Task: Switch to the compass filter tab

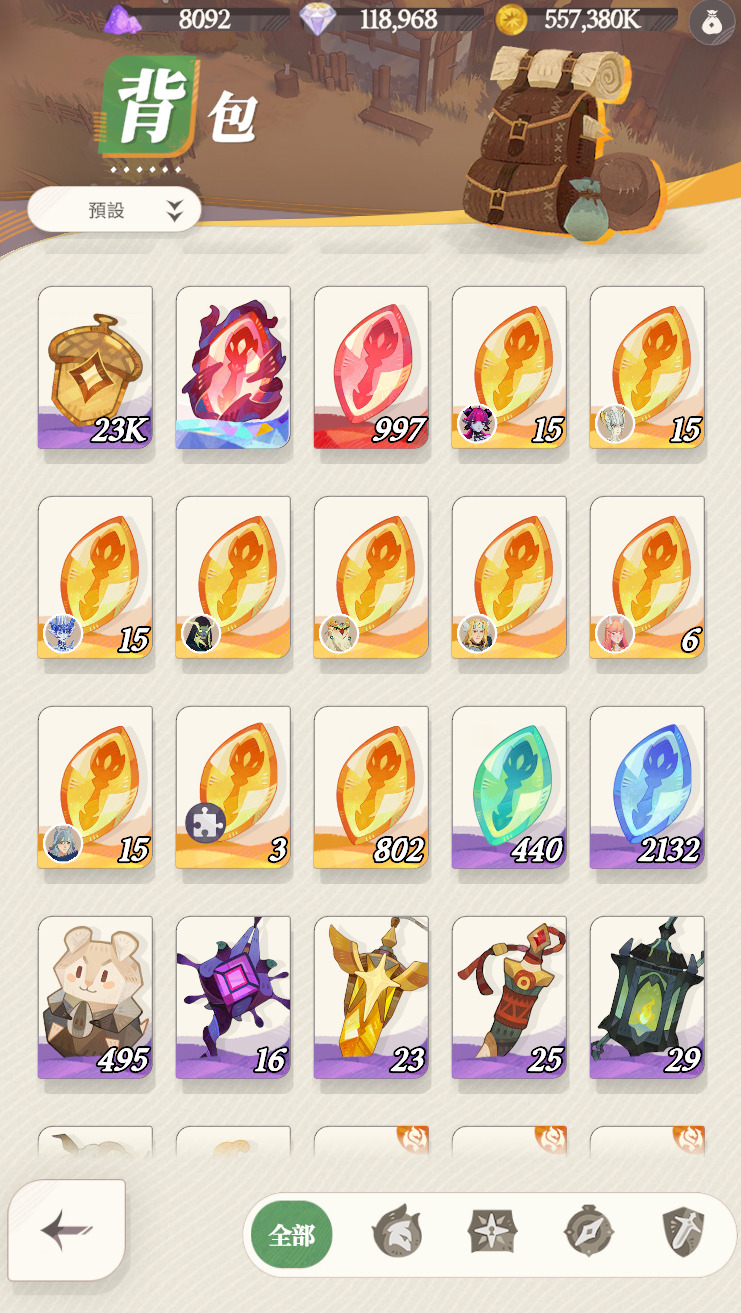Action: pos(588,1233)
